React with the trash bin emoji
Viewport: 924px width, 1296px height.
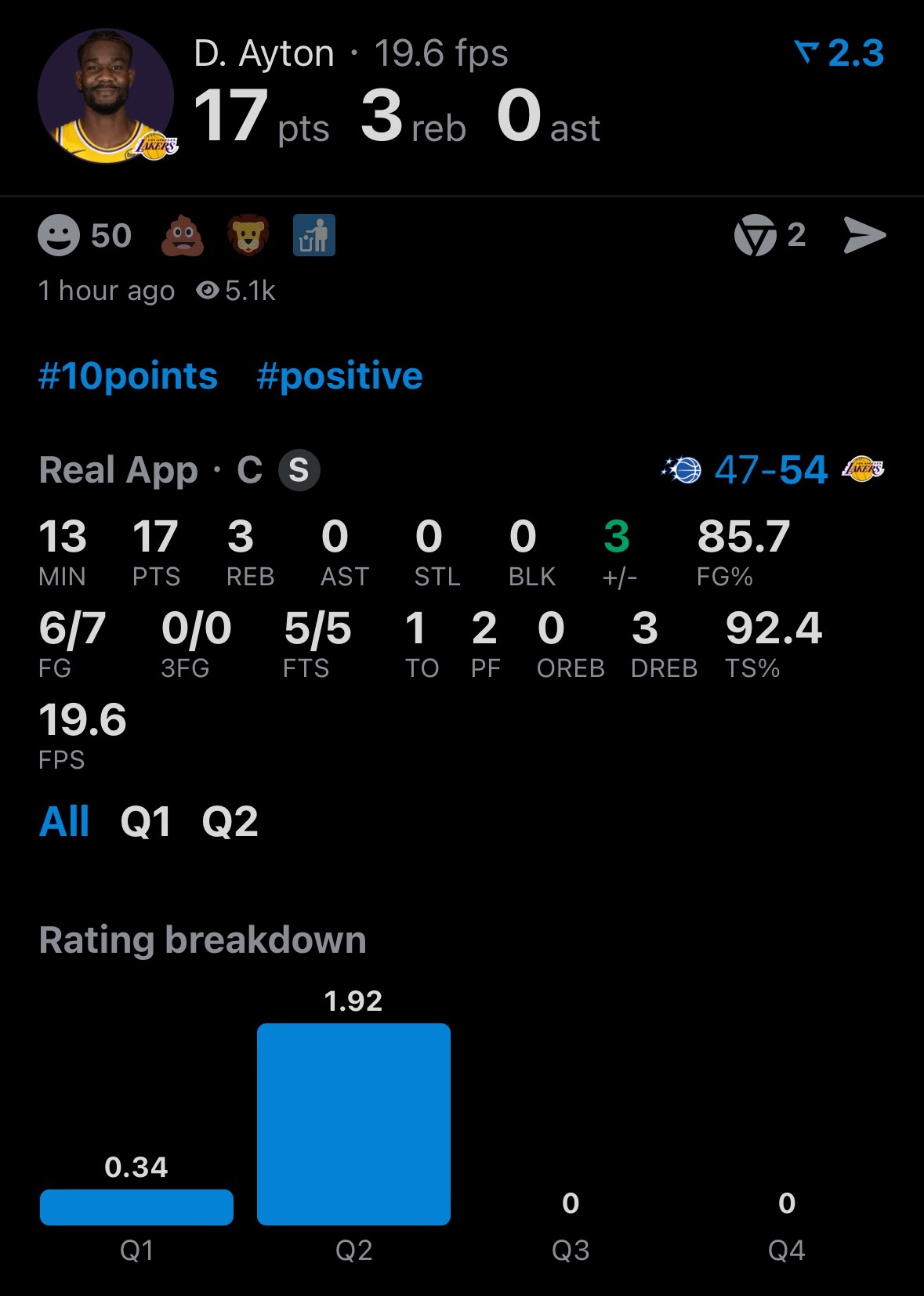314,235
